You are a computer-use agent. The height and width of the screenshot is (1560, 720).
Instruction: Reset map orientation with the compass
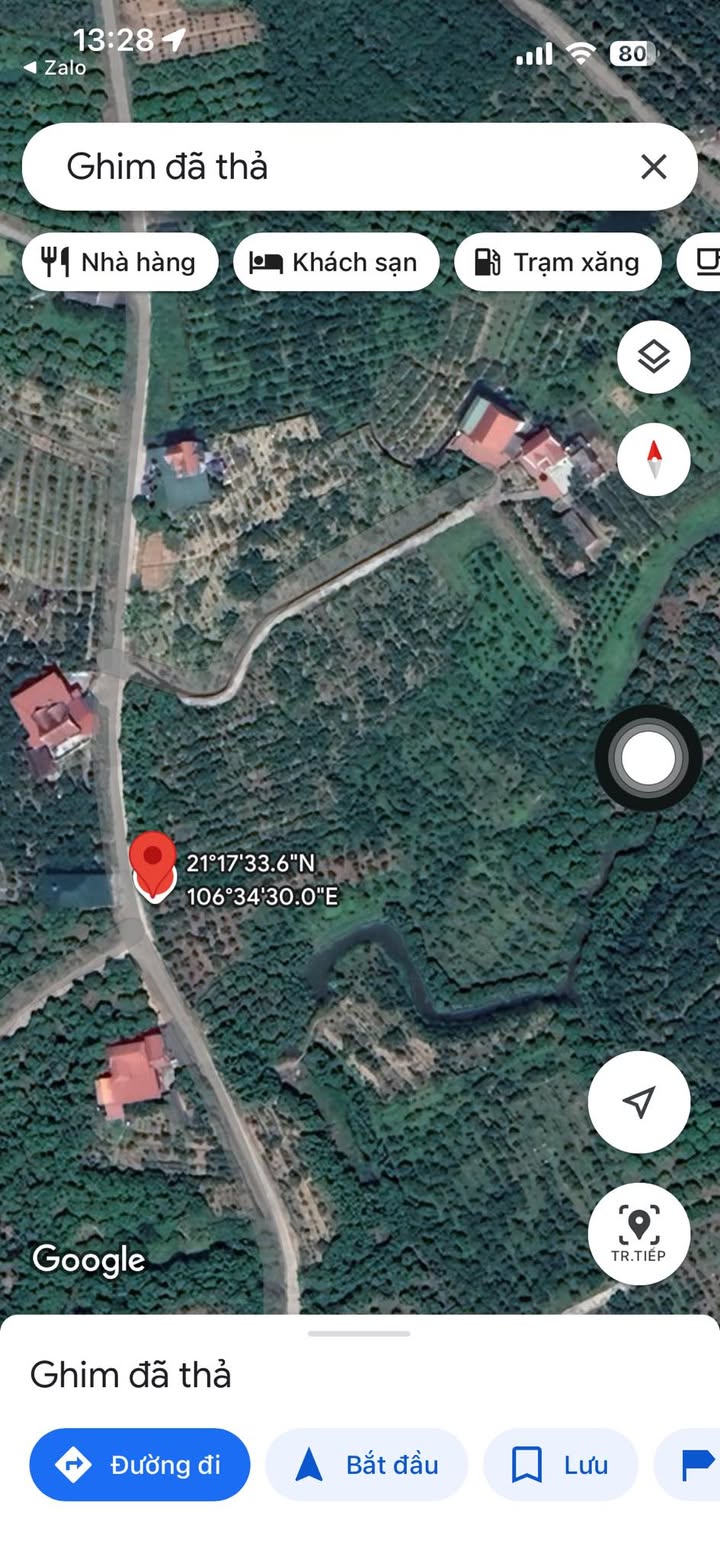(x=653, y=460)
